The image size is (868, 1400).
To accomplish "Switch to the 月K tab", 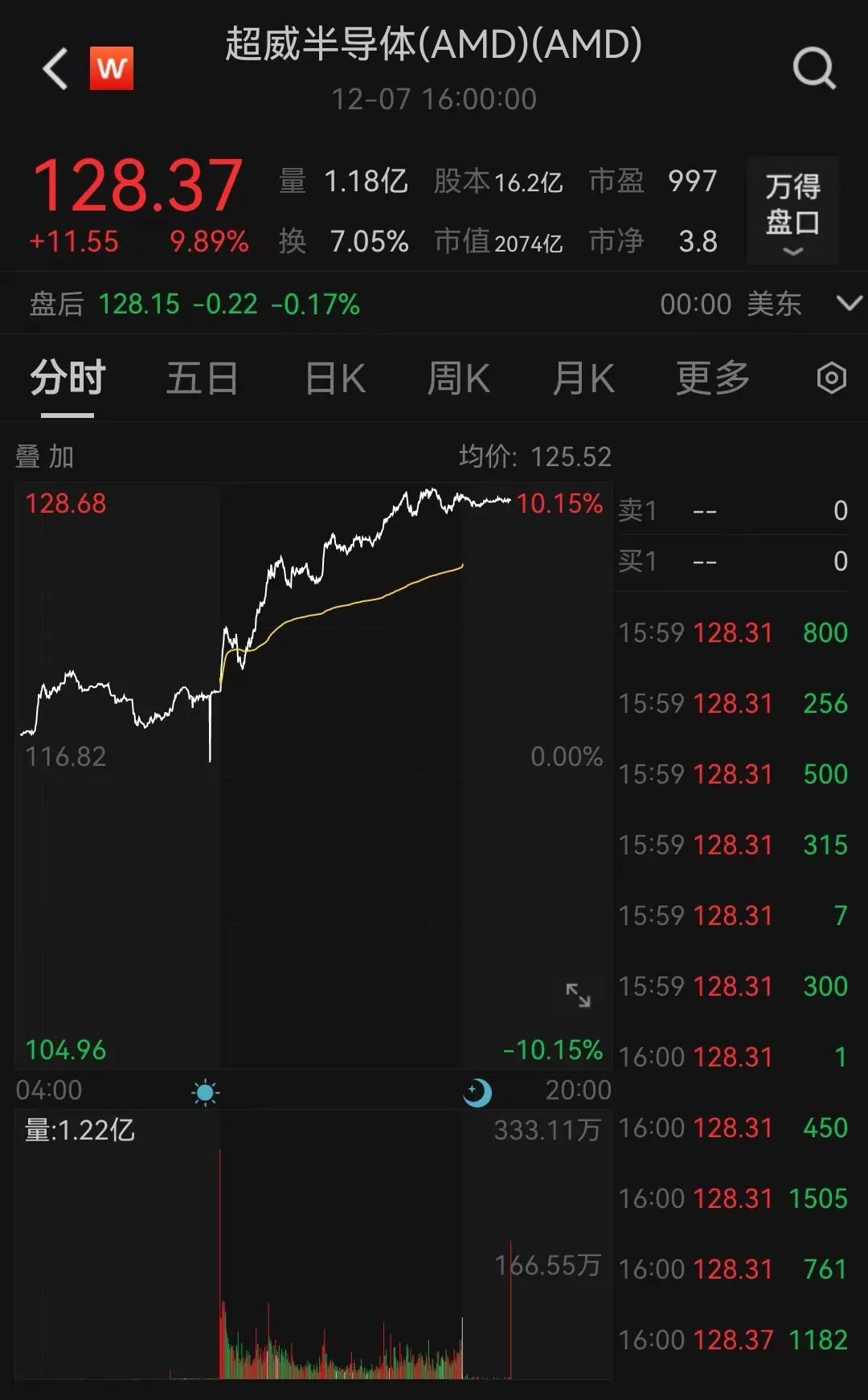I will coord(583,378).
